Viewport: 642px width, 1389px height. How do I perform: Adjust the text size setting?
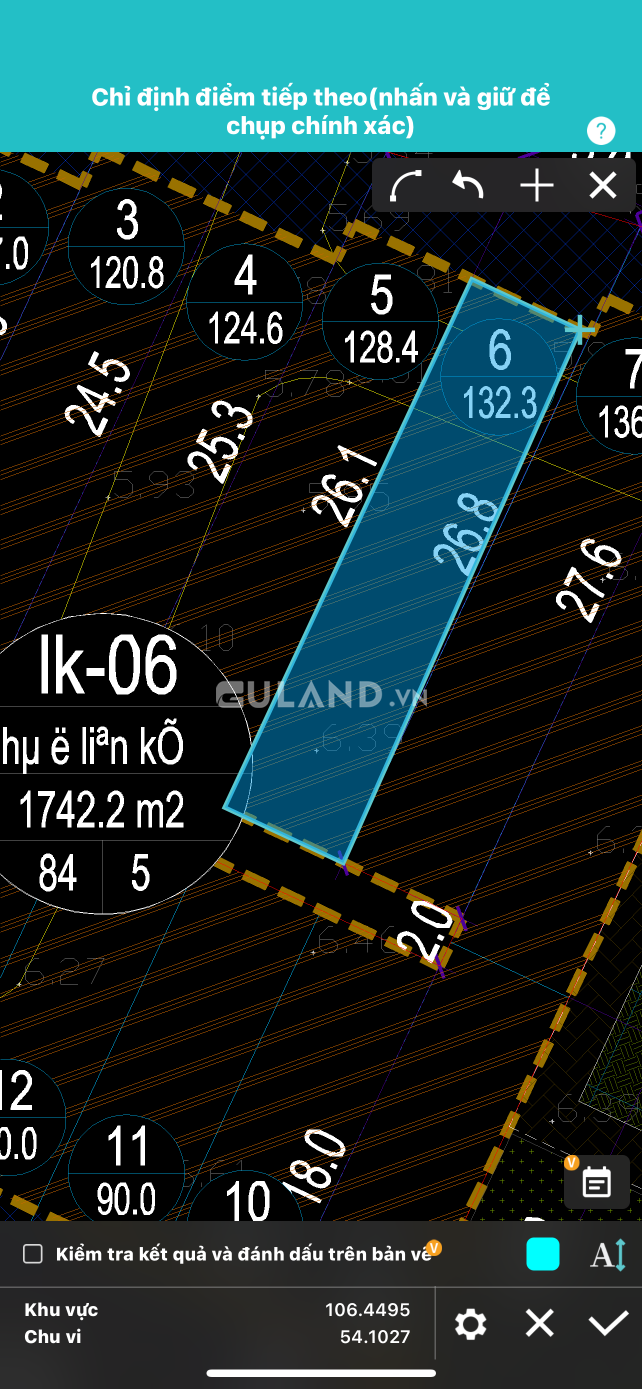(x=608, y=1254)
